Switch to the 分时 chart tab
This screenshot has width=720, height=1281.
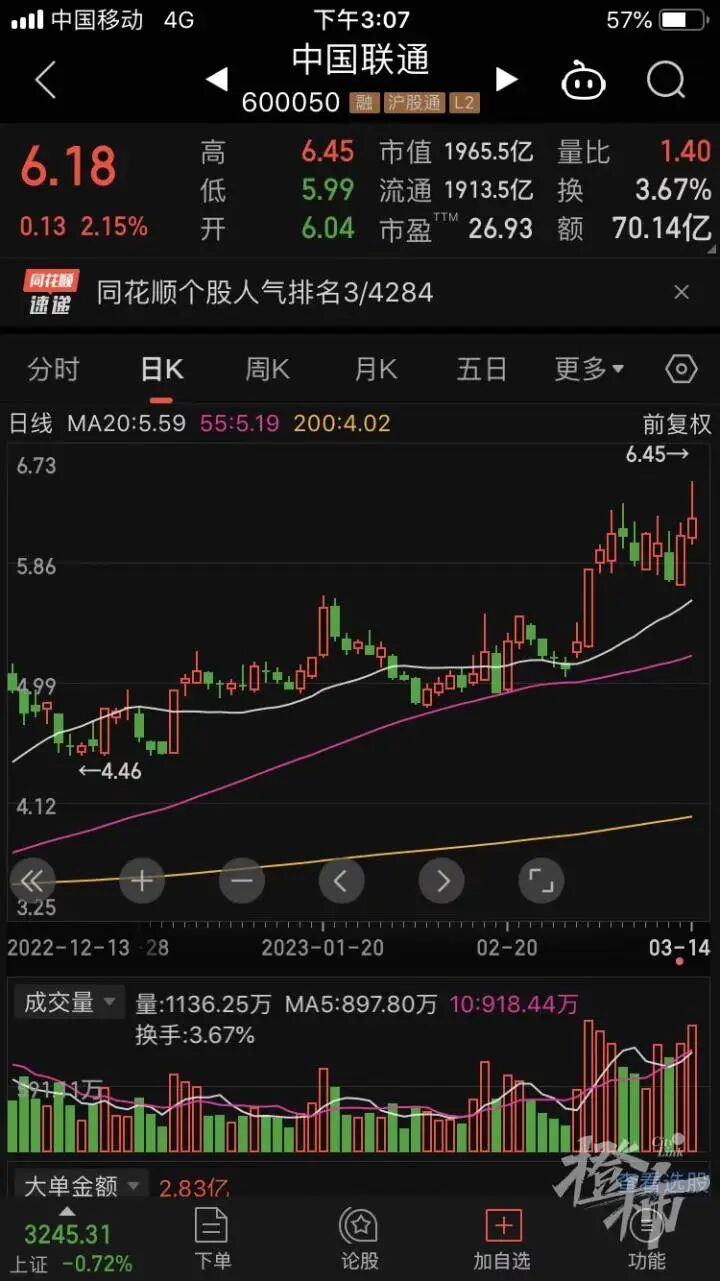53,369
